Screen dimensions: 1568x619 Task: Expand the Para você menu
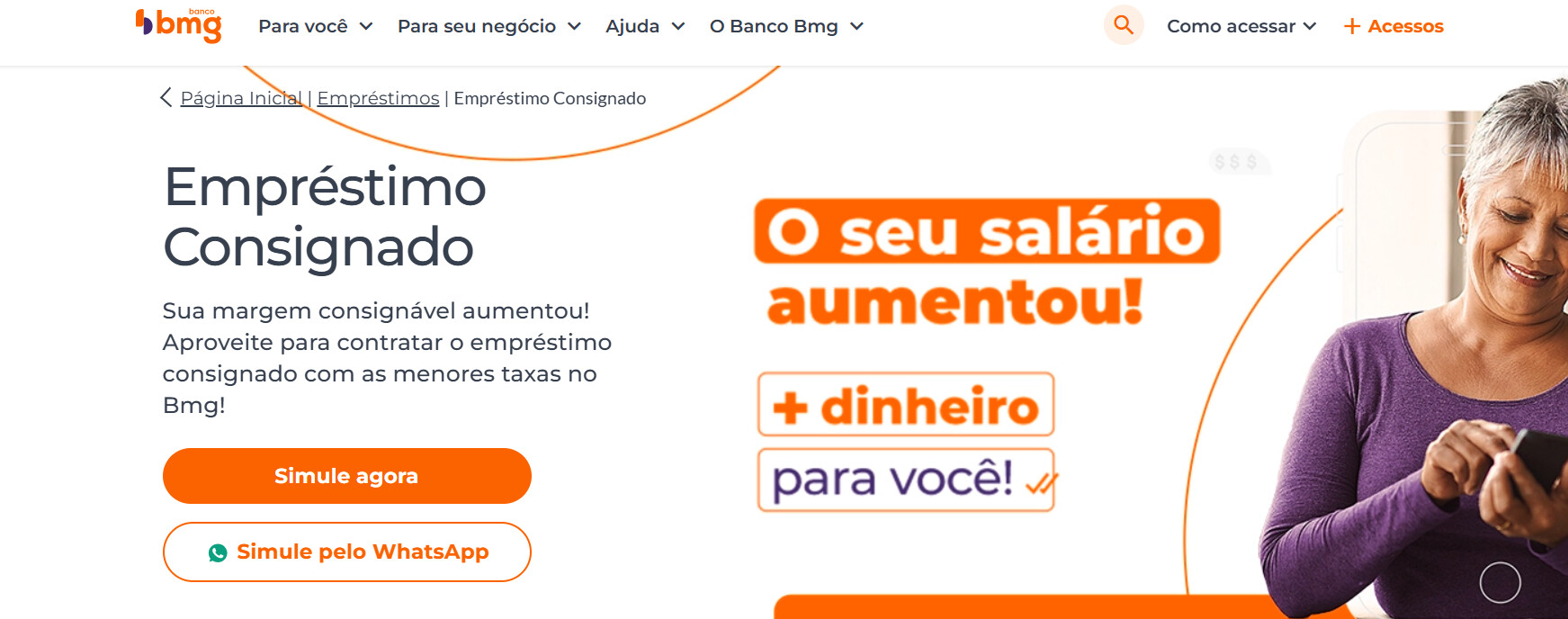pos(315,27)
